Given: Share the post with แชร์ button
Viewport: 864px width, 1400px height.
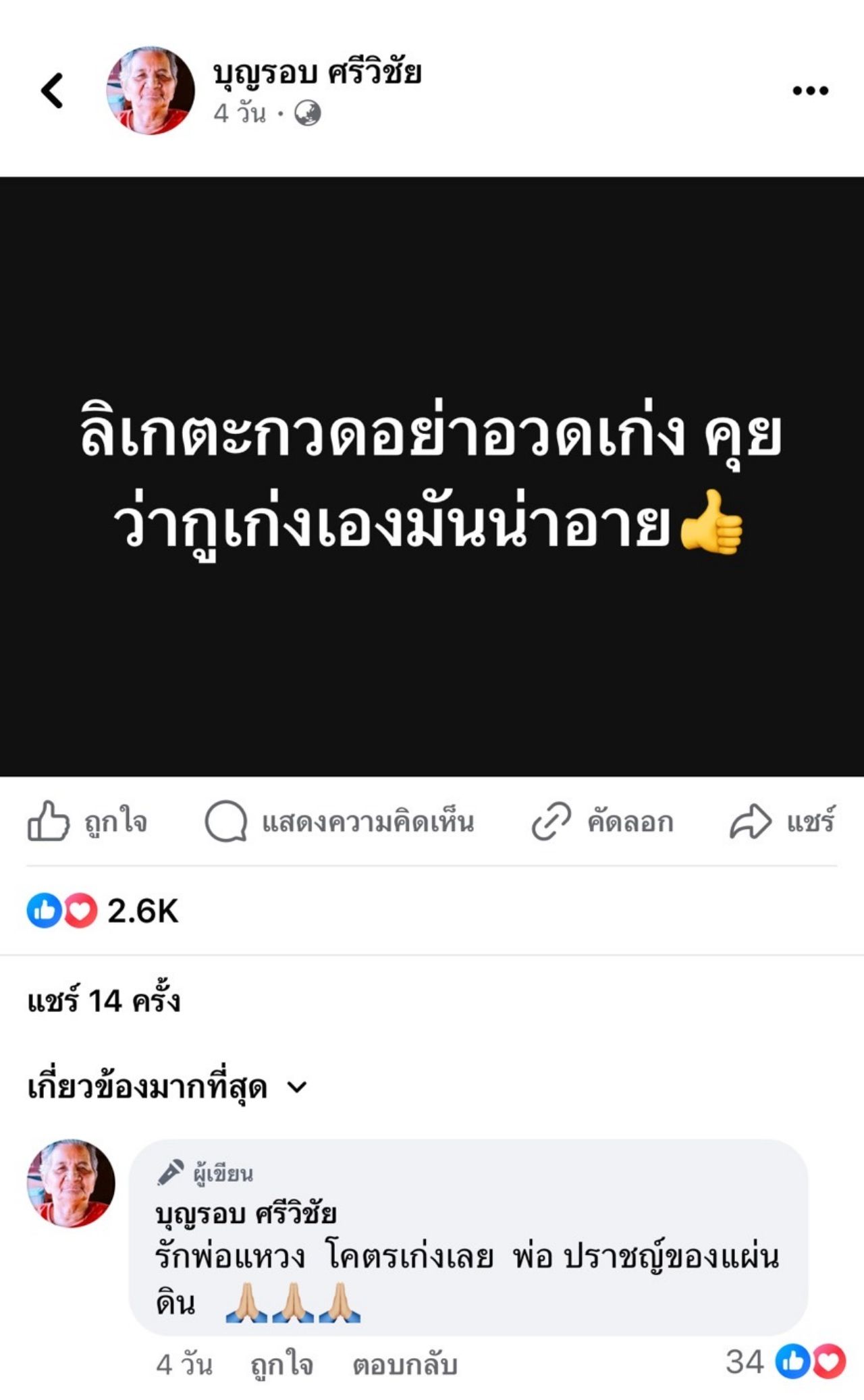Looking at the screenshot, I should click(782, 822).
